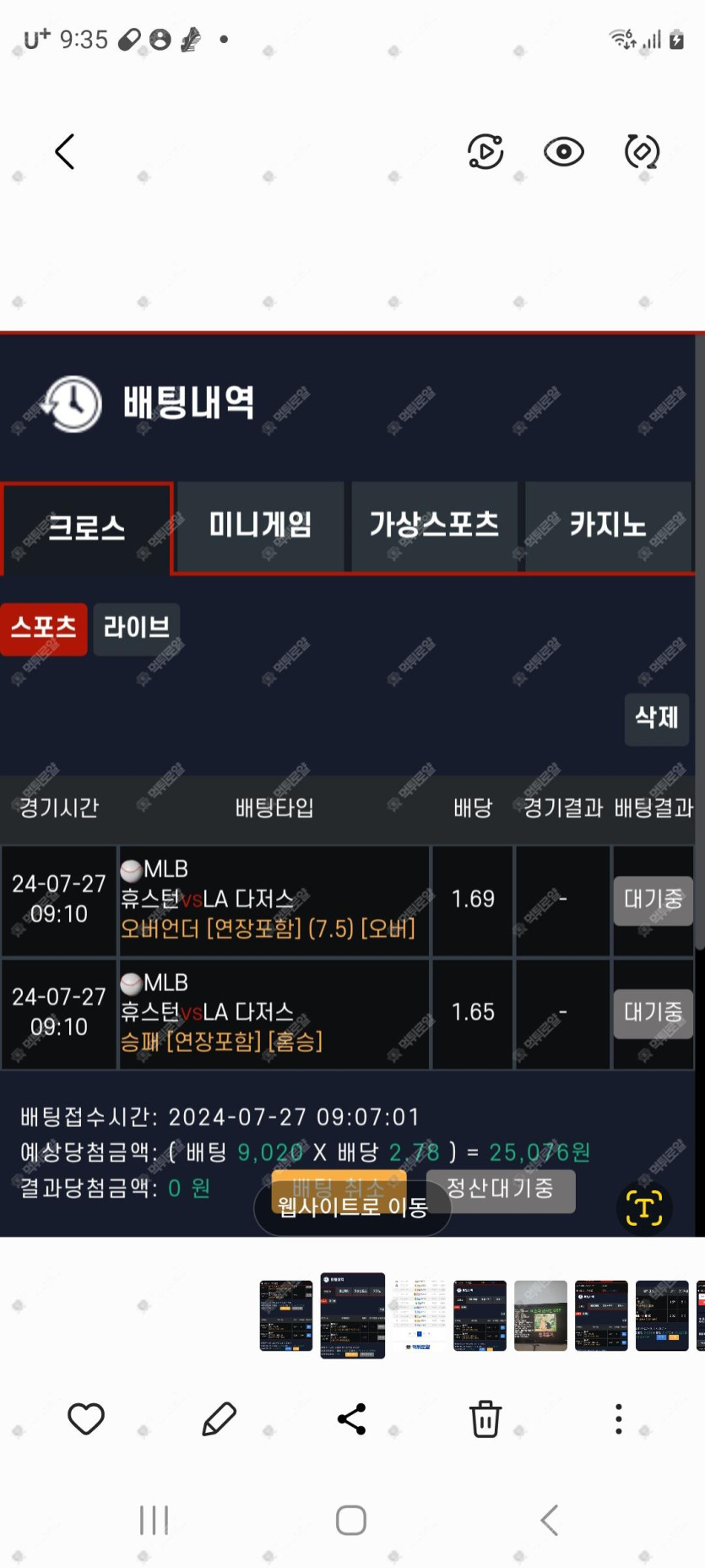The image size is (705, 1568).
Task: Mark this image as favorite with the heart
Action: (x=86, y=1419)
